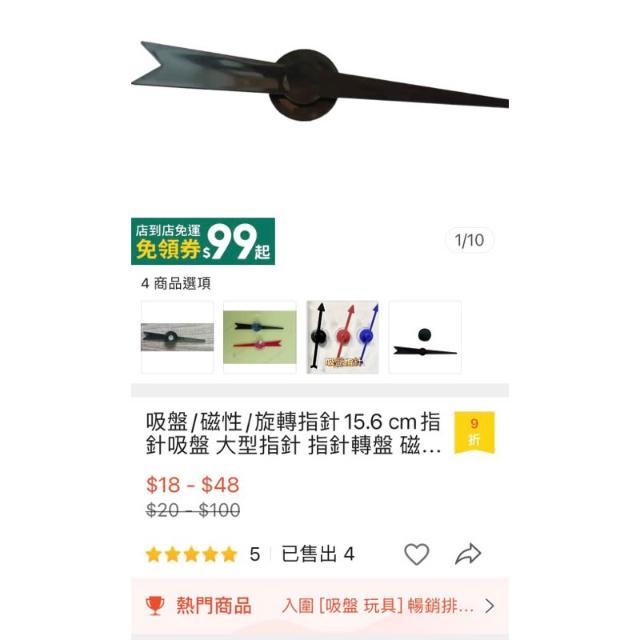Share this product listing
This screenshot has width=640, height=640.
coord(468,554)
